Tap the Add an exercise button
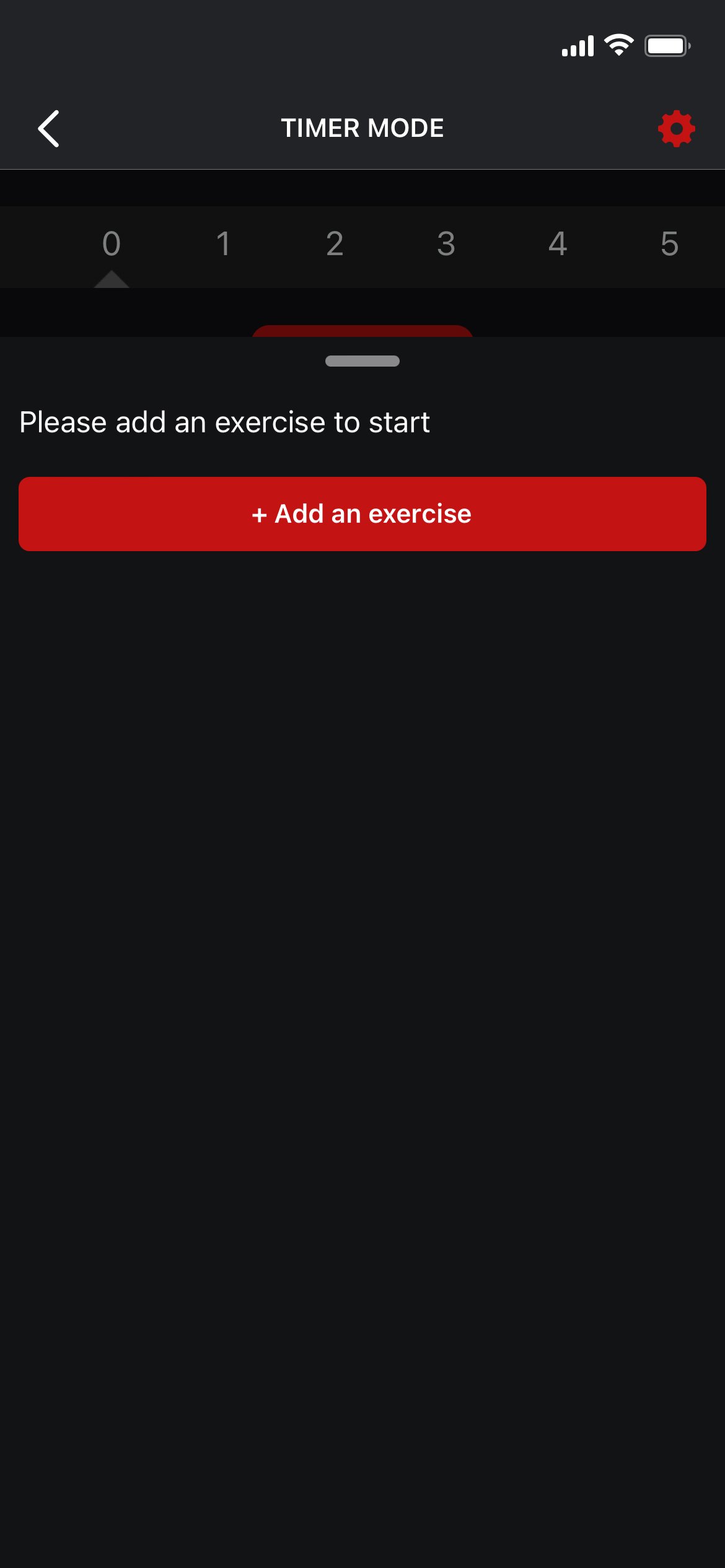 pos(362,514)
